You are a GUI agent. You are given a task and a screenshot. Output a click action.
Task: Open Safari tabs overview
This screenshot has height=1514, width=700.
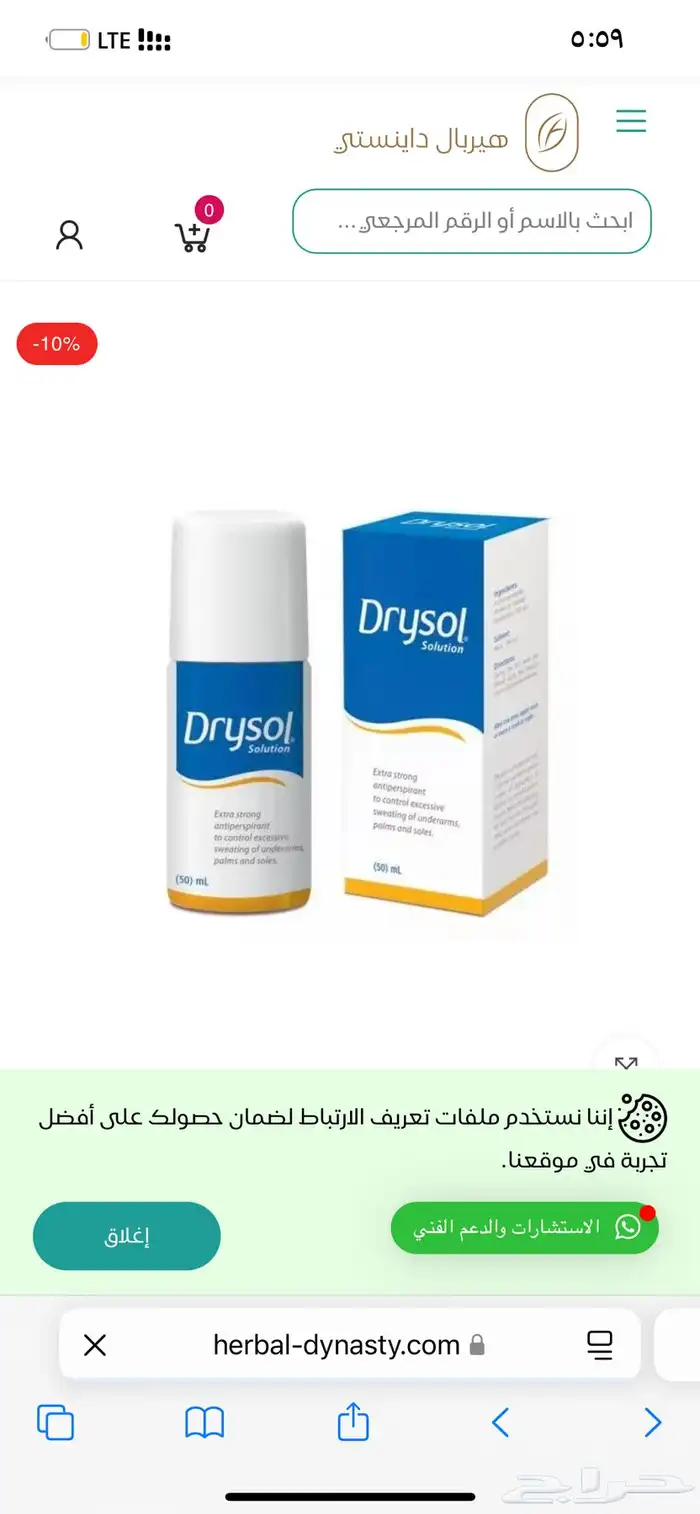pos(55,1422)
